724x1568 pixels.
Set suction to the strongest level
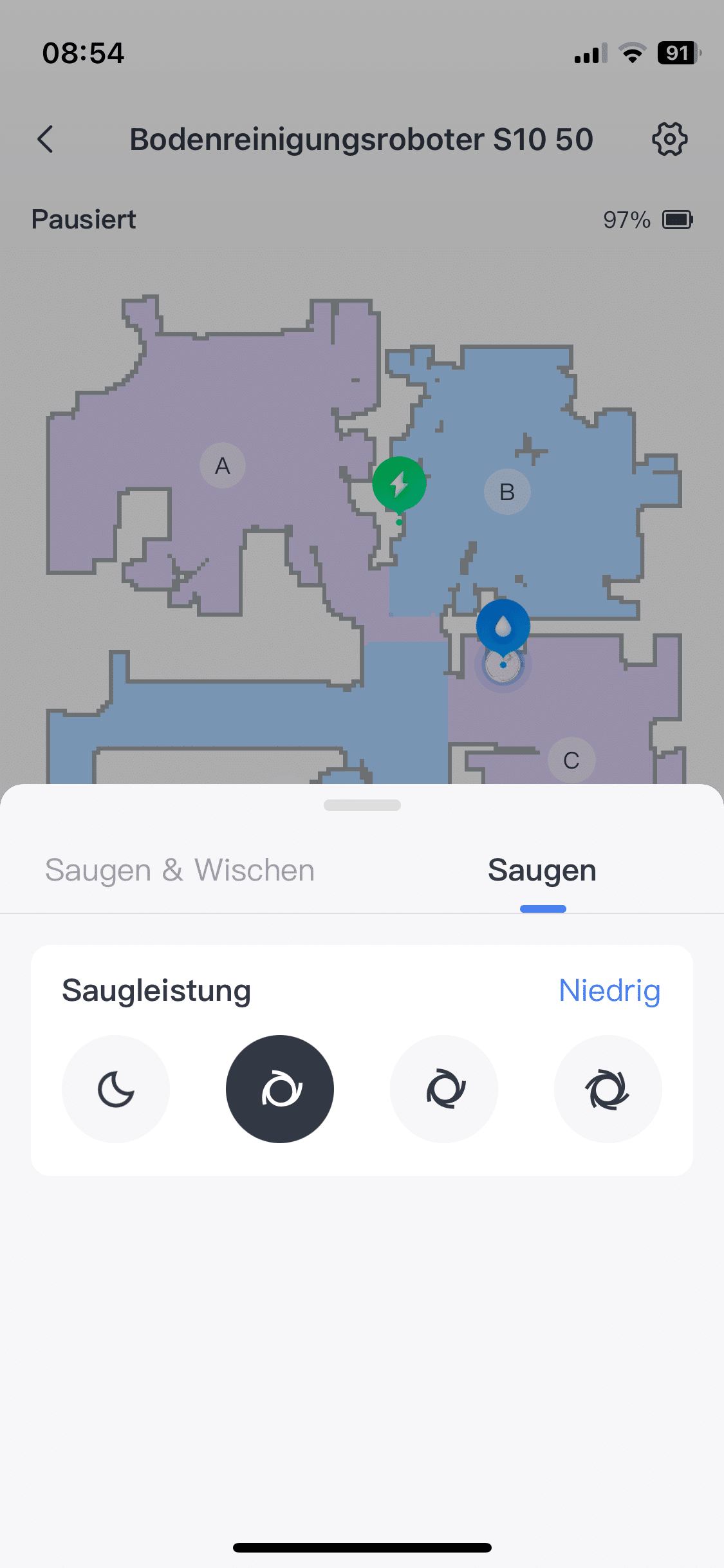608,1089
